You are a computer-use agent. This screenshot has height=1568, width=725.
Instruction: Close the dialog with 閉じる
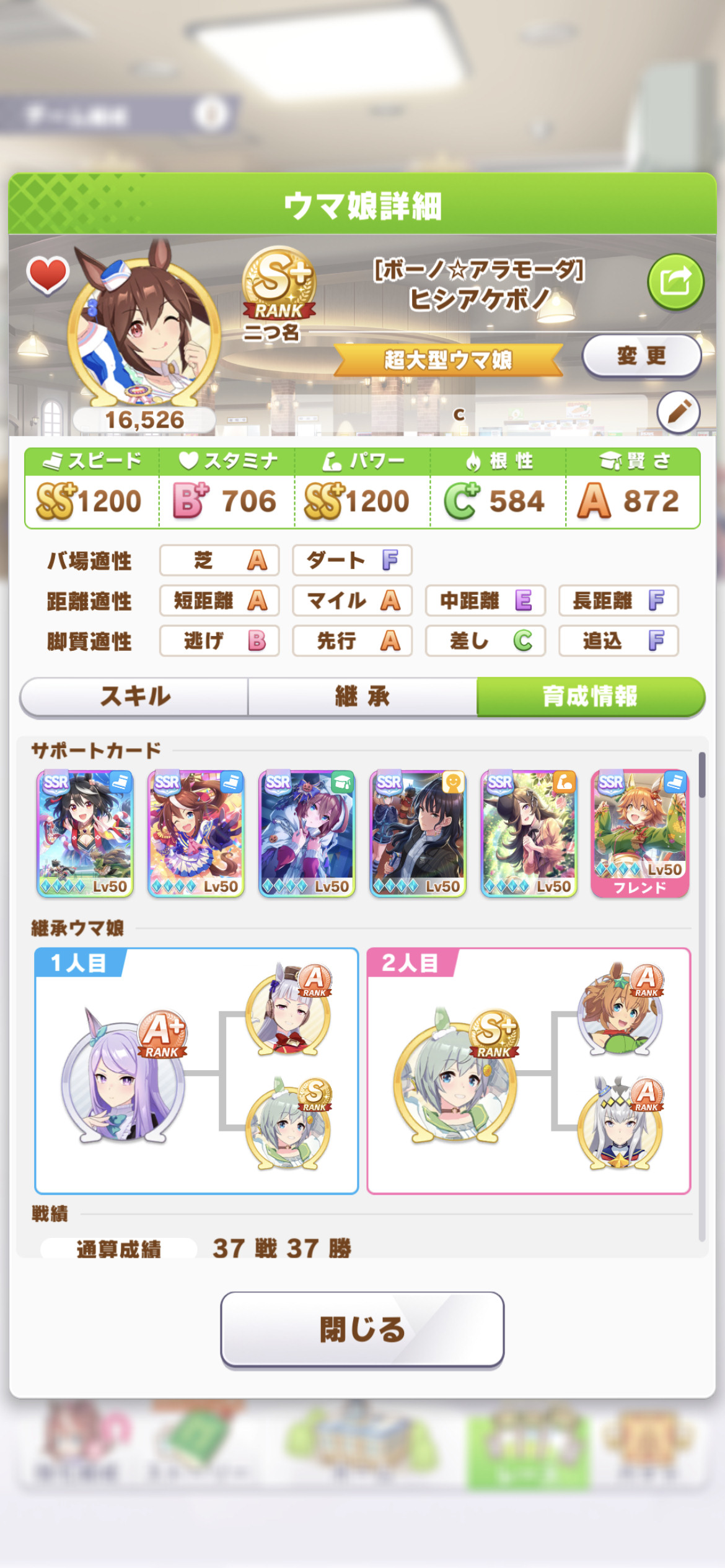(x=362, y=1329)
